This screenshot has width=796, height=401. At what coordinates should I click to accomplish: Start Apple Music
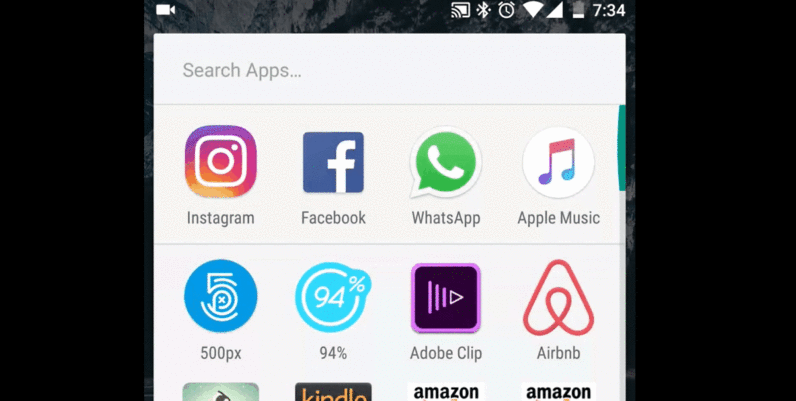pyautogui.click(x=558, y=162)
